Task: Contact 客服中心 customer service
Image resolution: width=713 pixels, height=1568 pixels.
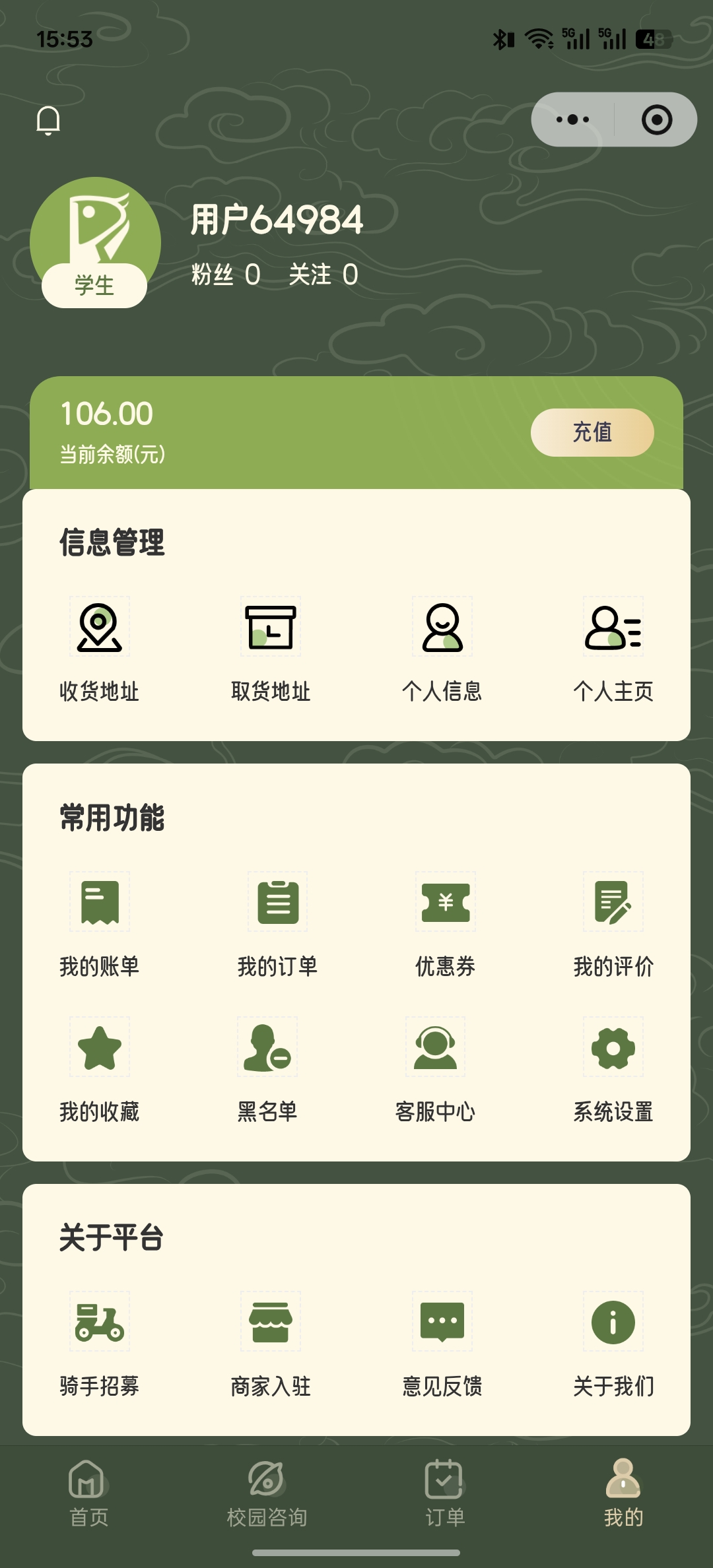Action: [x=435, y=1069]
